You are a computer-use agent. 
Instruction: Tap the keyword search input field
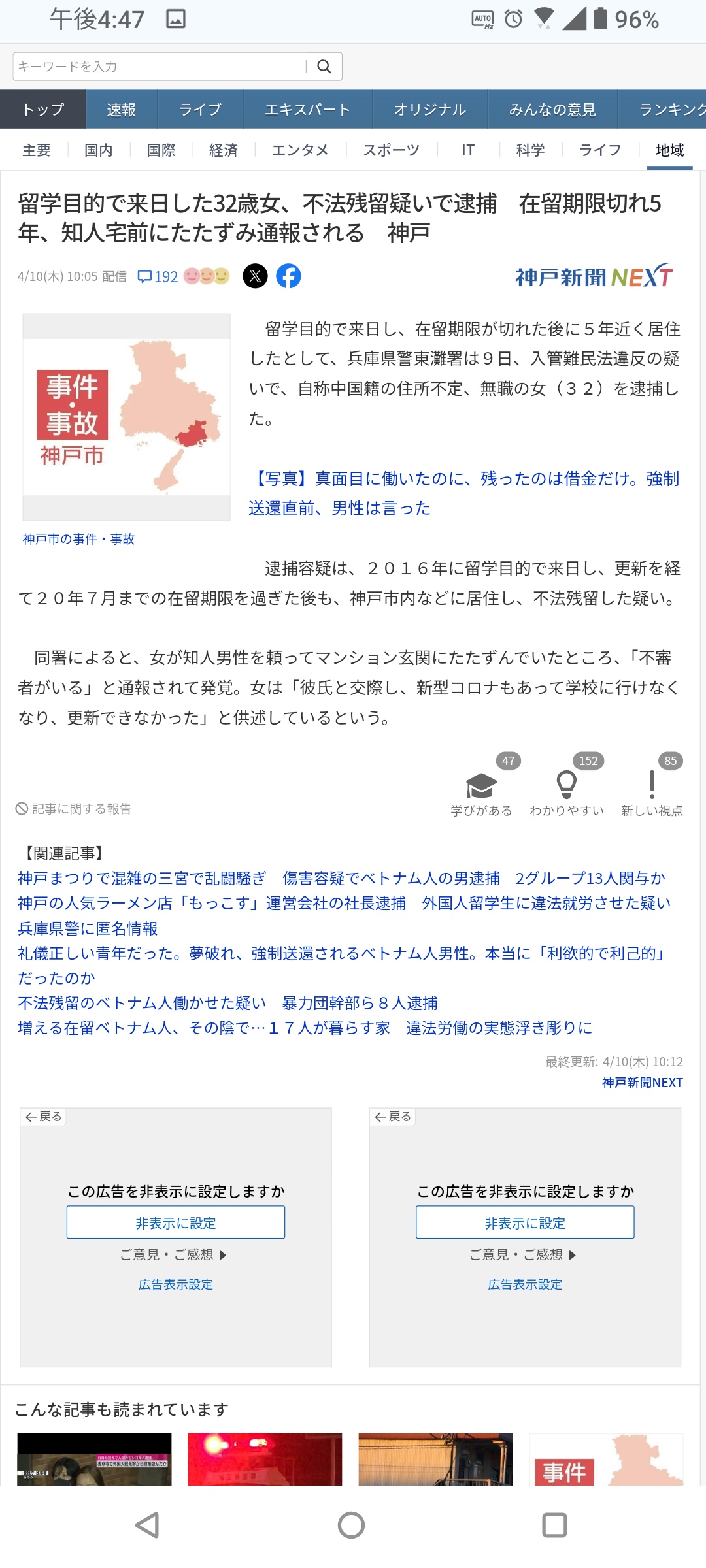click(x=160, y=67)
